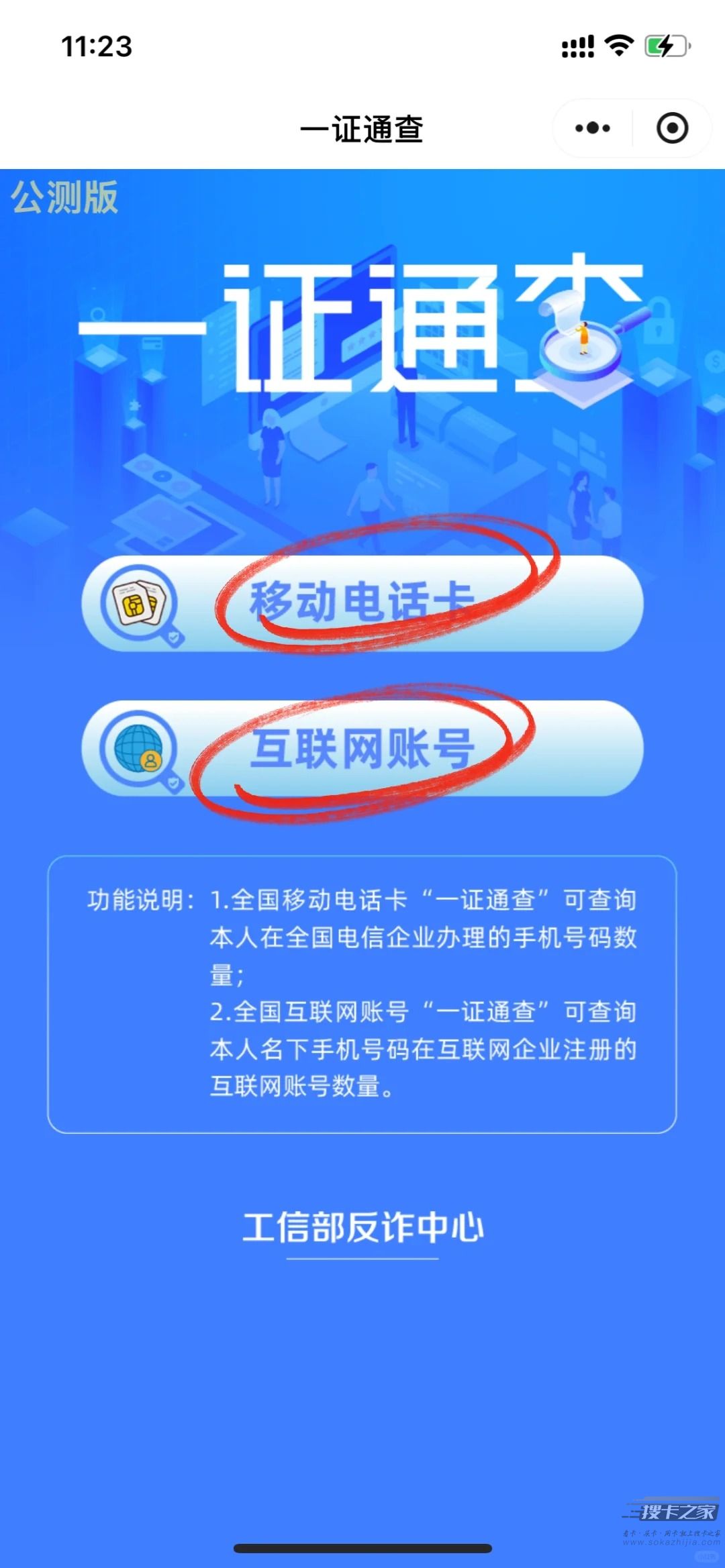Screen dimensions: 725x1568
Task: Open the mini program more-options menu
Action: [593, 128]
